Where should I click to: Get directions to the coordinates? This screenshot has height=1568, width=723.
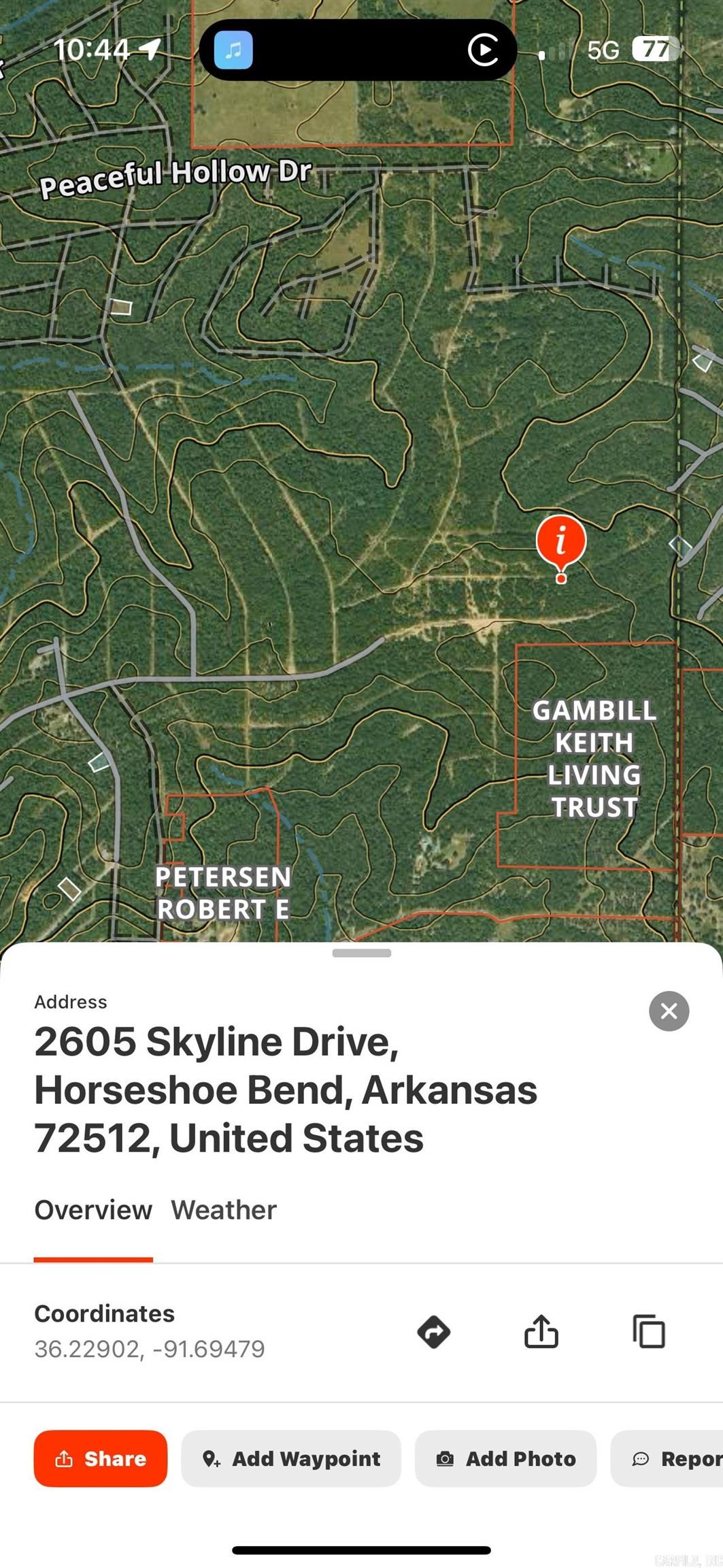[x=434, y=1332]
